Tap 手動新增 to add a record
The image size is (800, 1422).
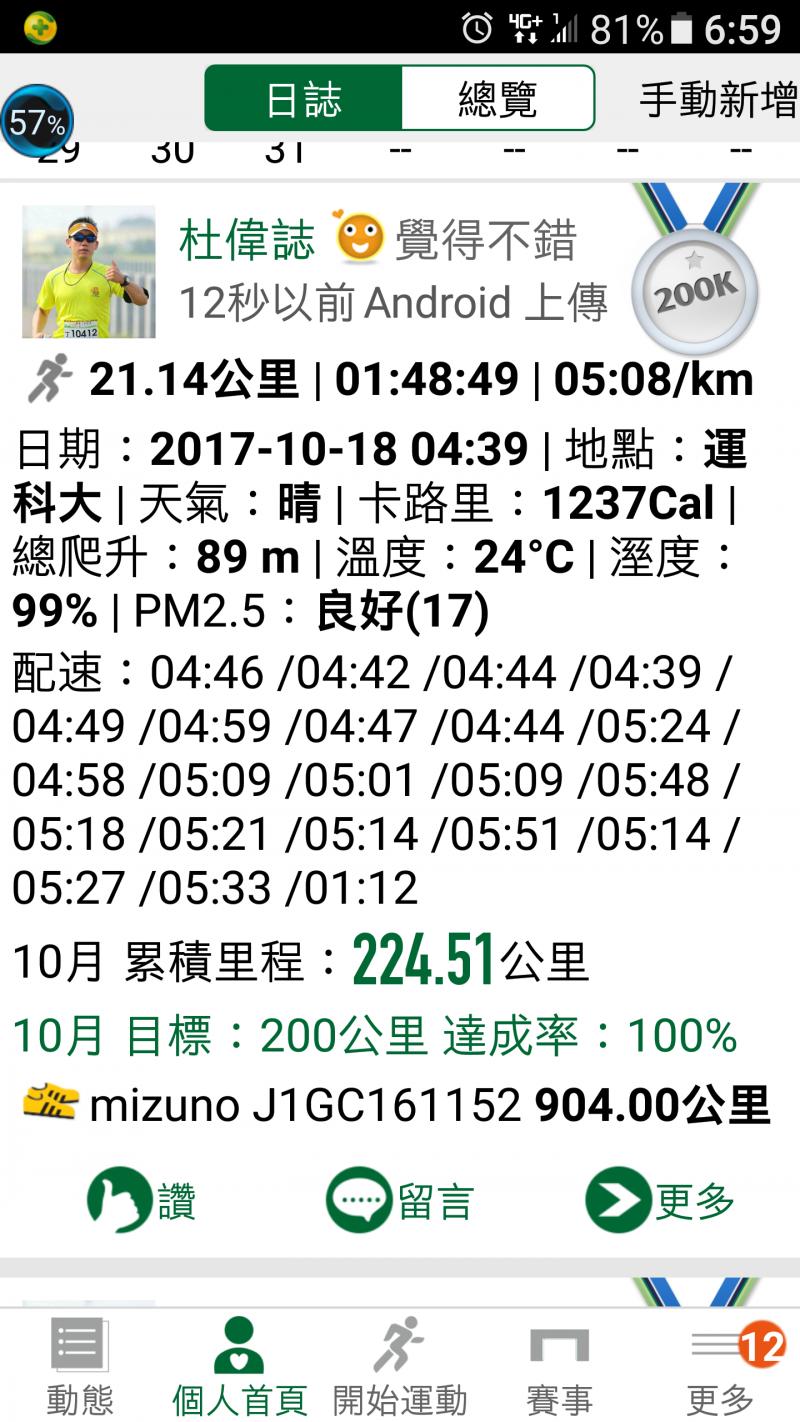click(x=717, y=100)
